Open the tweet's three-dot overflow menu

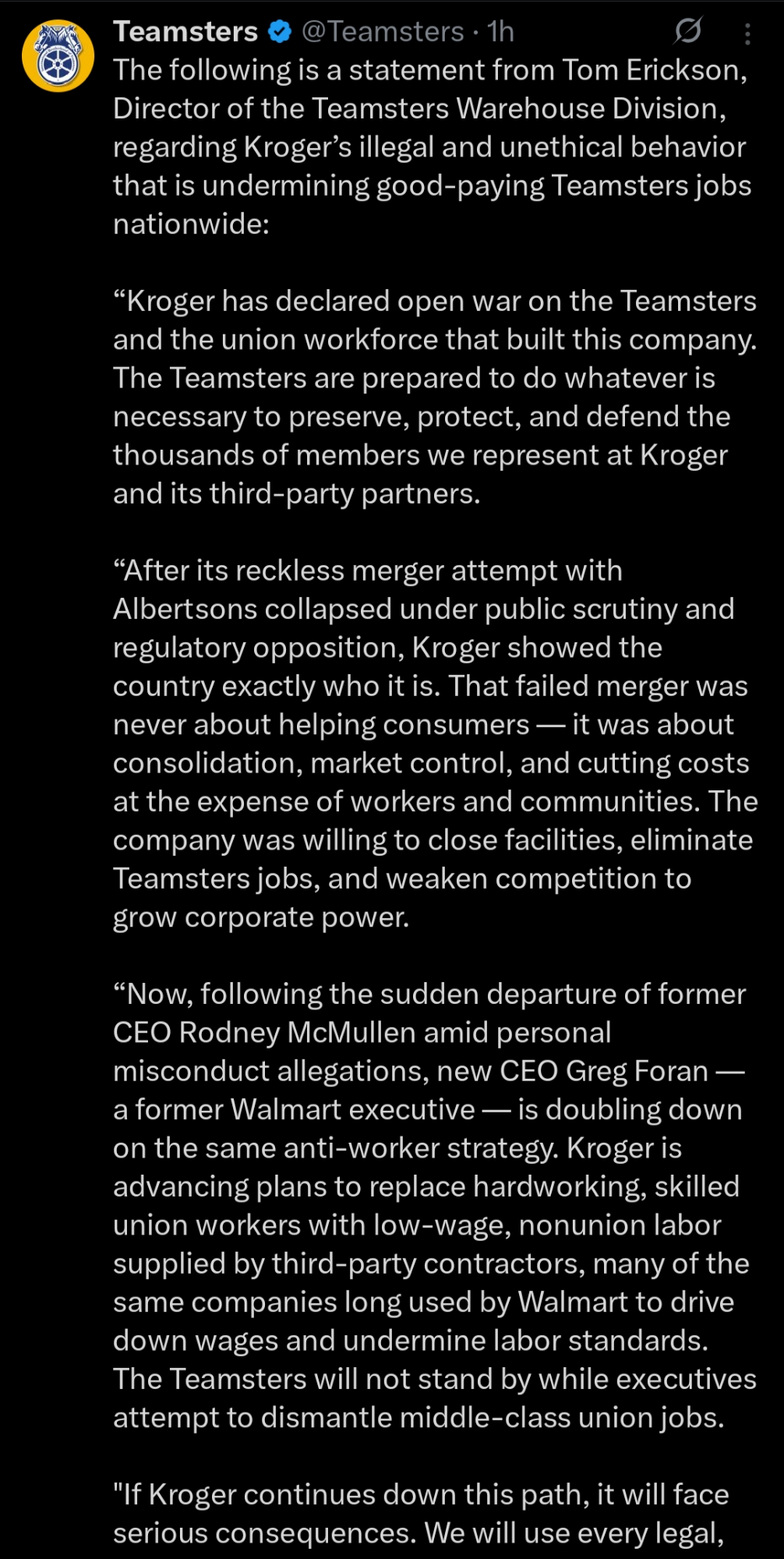point(747,33)
